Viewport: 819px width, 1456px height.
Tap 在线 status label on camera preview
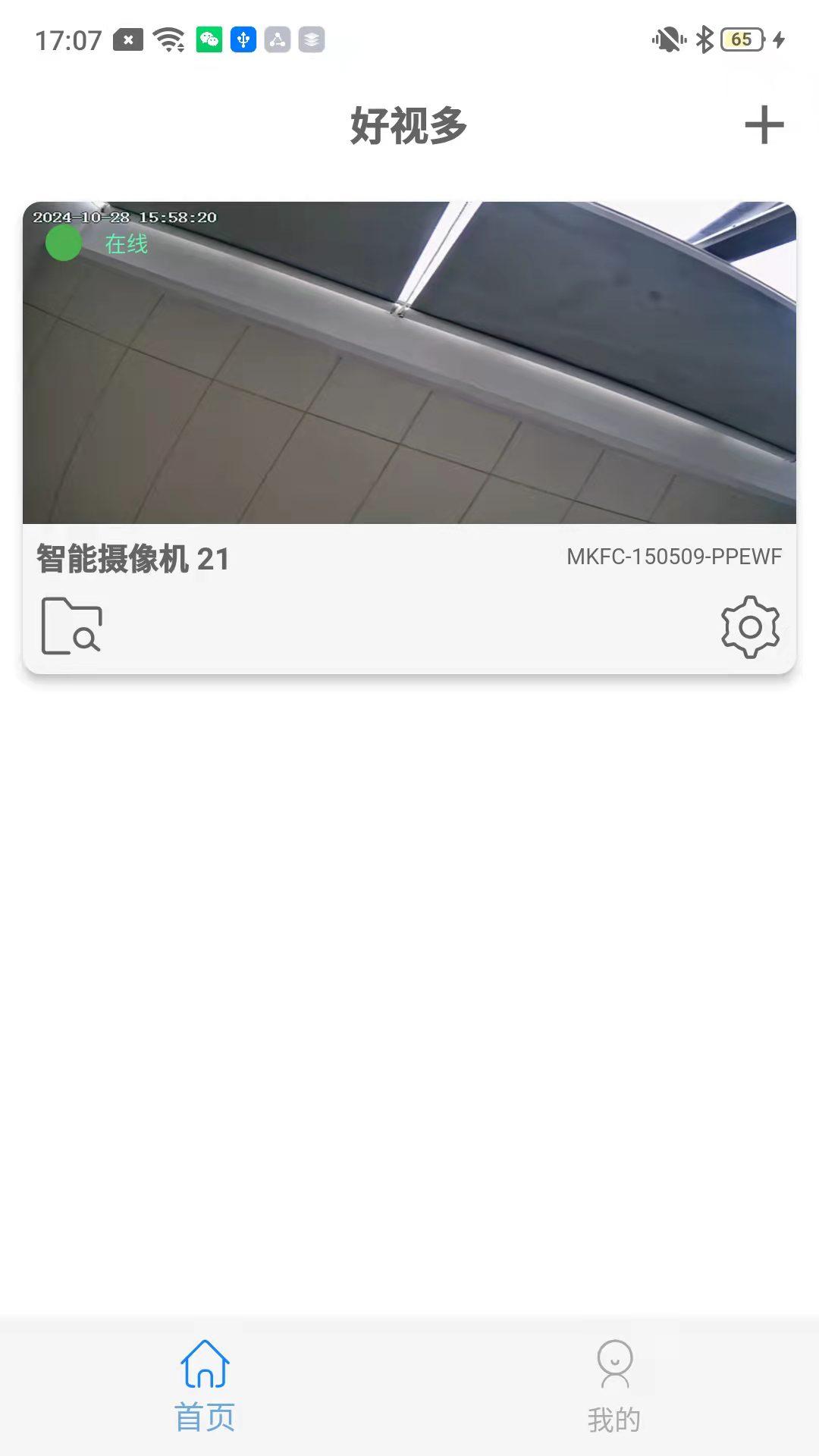[126, 244]
